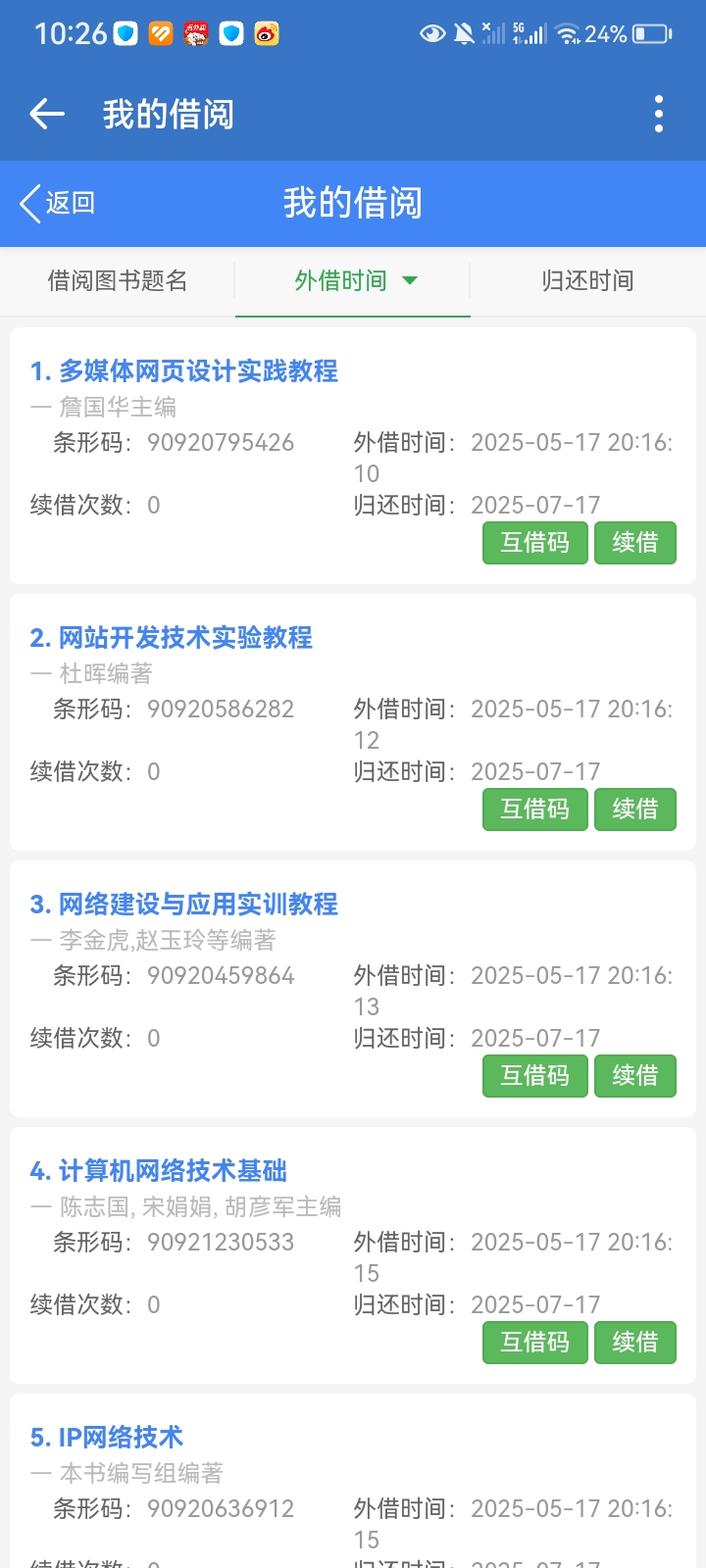Renew 计算机网络技术基础 with 续借
The image size is (706, 1568).
pyautogui.click(x=635, y=1343)
